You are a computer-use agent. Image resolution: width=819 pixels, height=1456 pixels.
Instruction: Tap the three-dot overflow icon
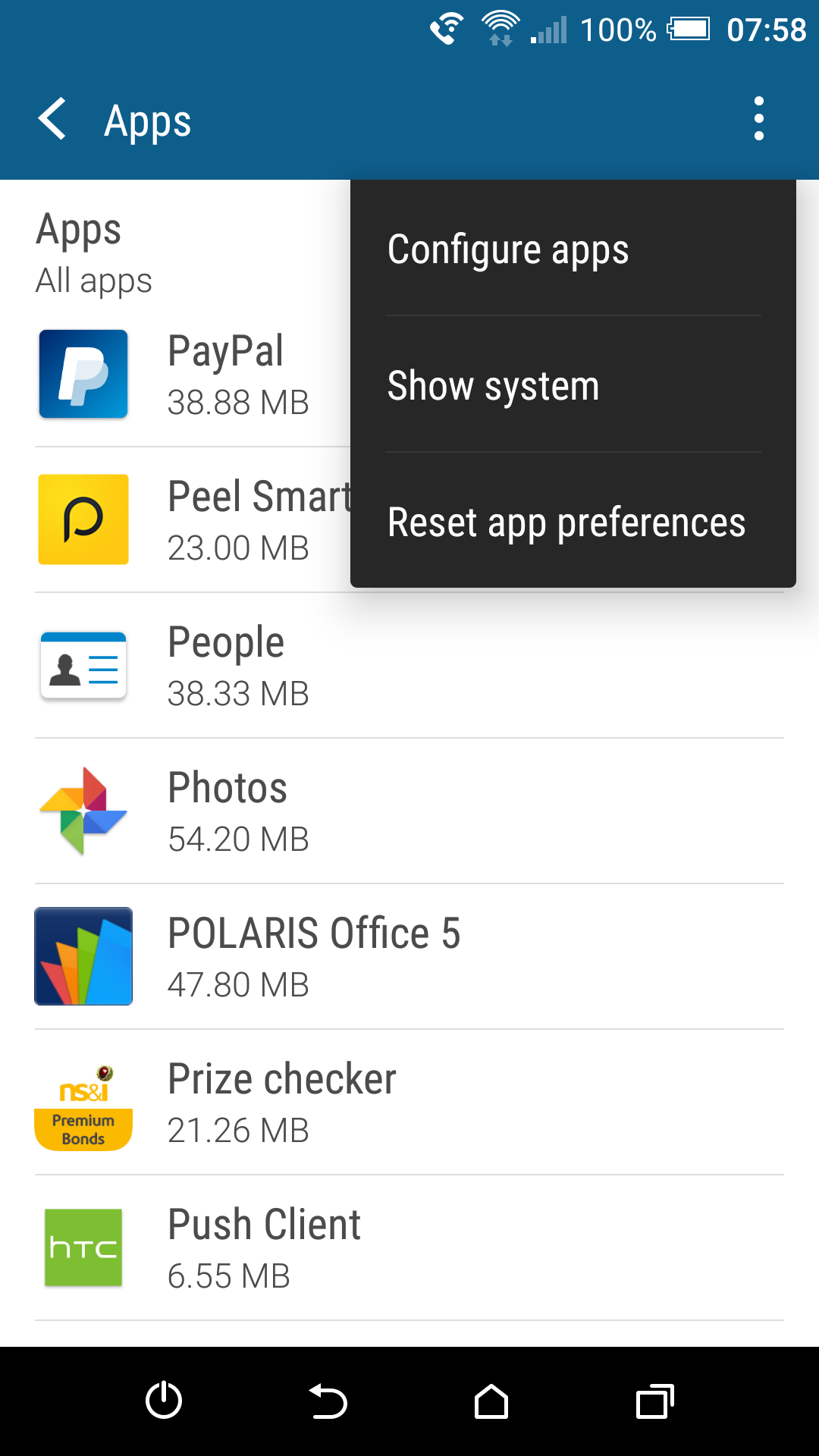pos(758,119)
